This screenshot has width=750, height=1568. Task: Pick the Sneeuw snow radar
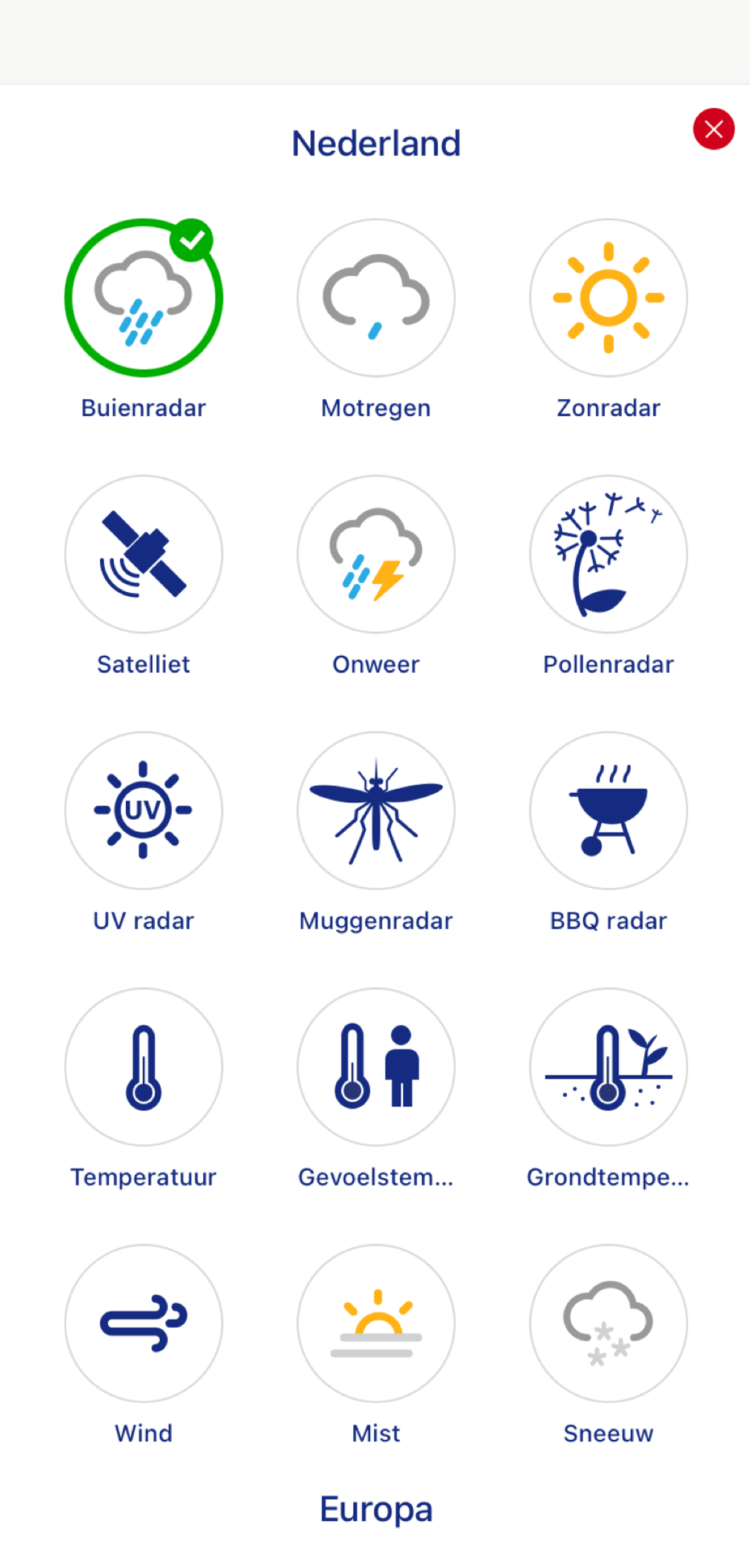coord(608,1322)
